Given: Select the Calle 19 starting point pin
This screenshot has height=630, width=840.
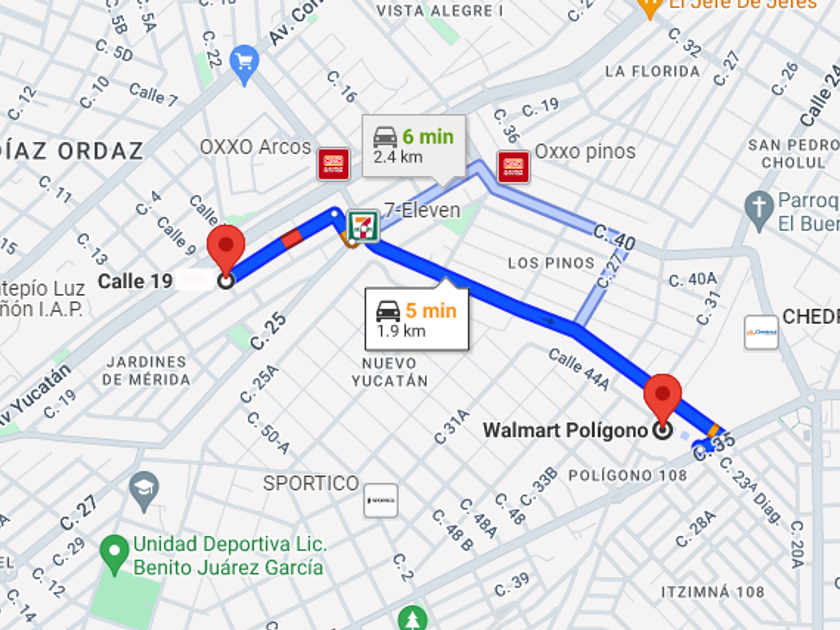Looking at the screenshot, I should pyautogui.click(x=225, y=251).
